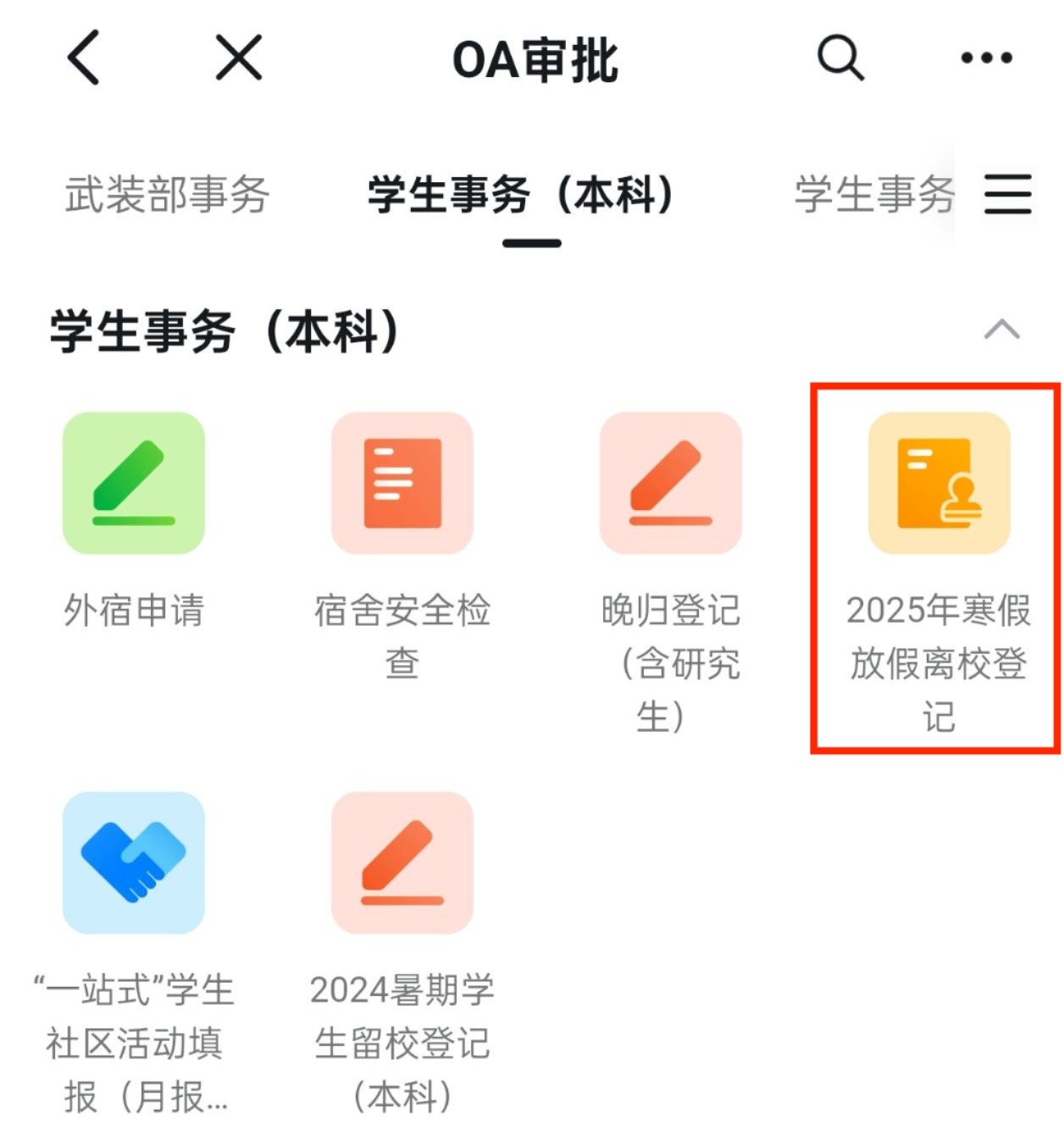Switch to the 武装部事务 tab
The width and height of the screenshot is (1064, 1130).
(167, 195)
